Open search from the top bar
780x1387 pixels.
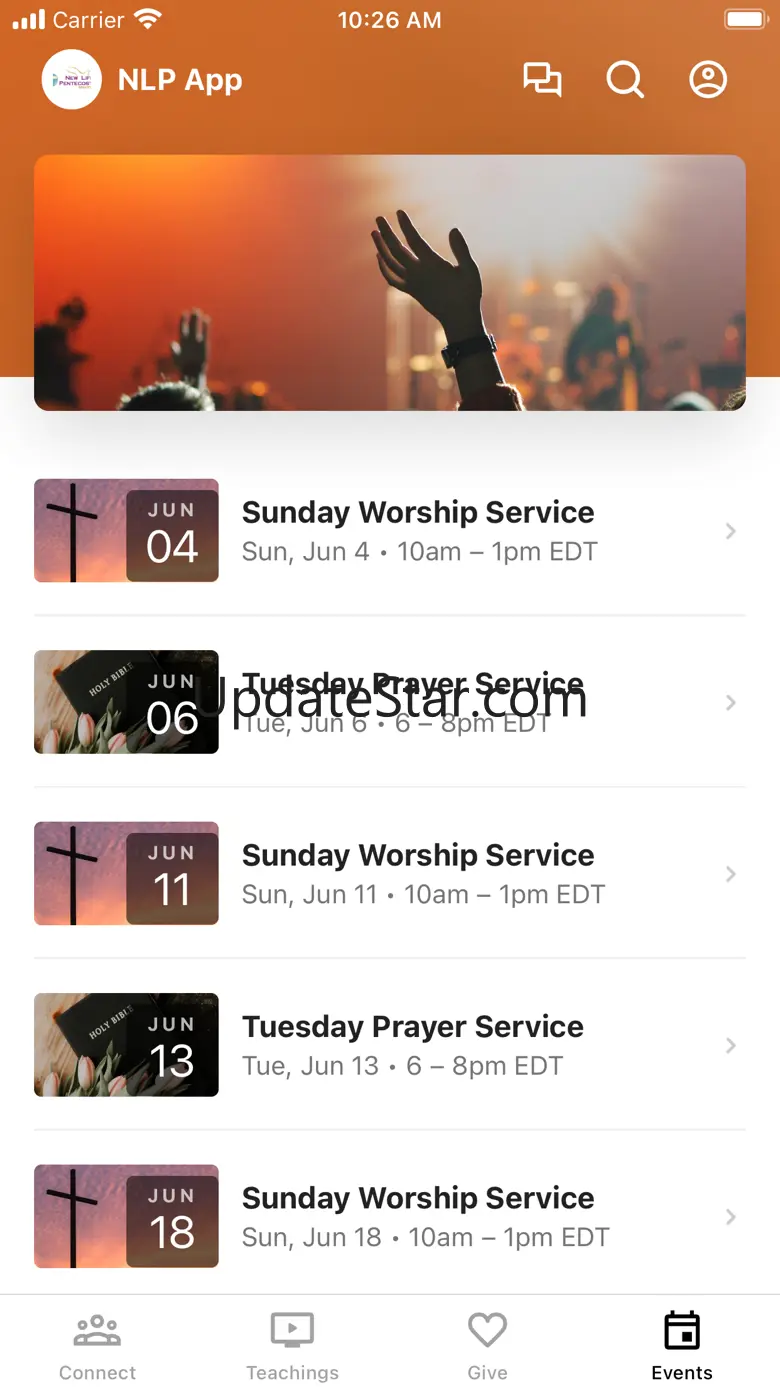[625, 80]
